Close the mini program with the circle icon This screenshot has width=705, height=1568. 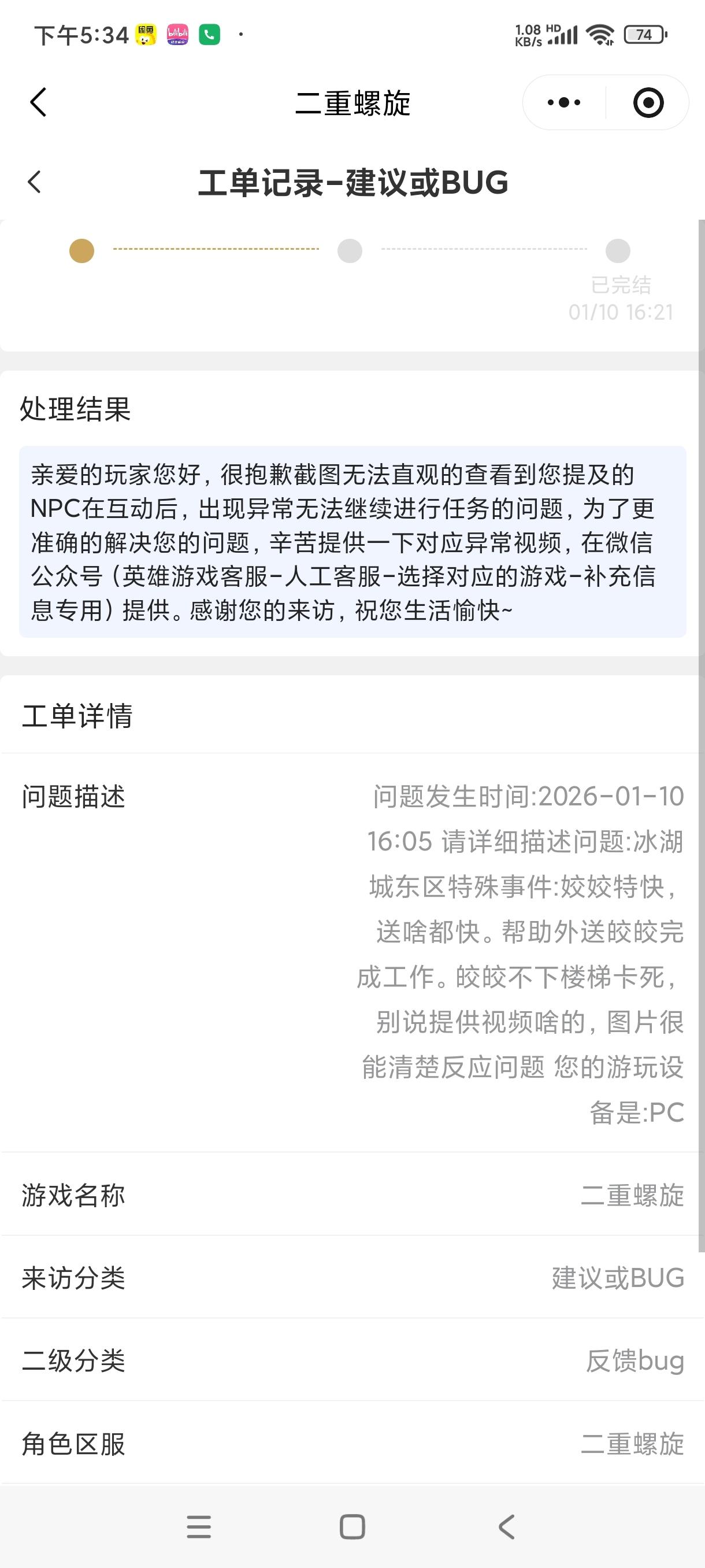[x=648, y=102]
